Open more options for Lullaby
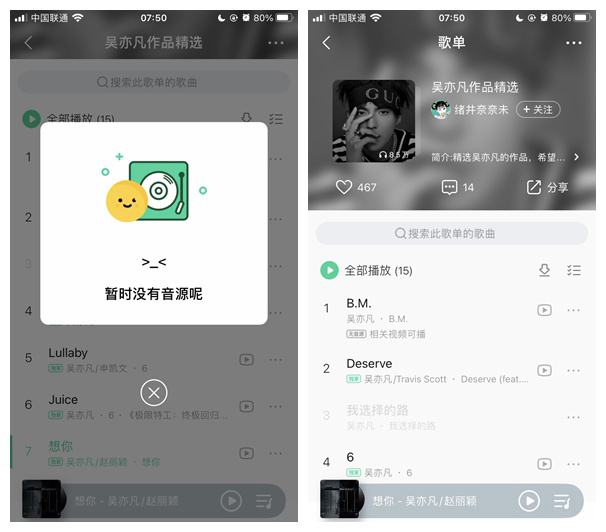606x532 pixels. pos(276,359)
